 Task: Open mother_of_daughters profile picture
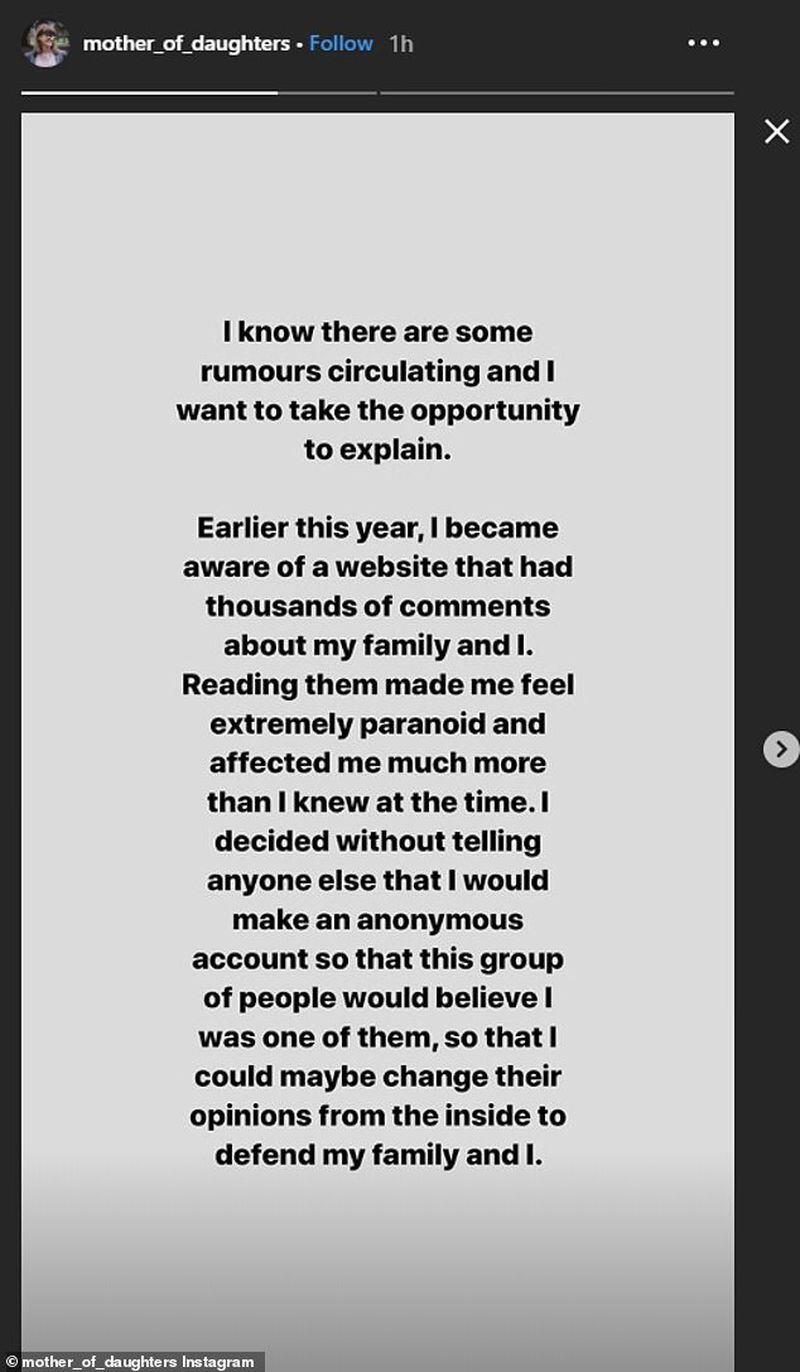[x=45, y=44]
